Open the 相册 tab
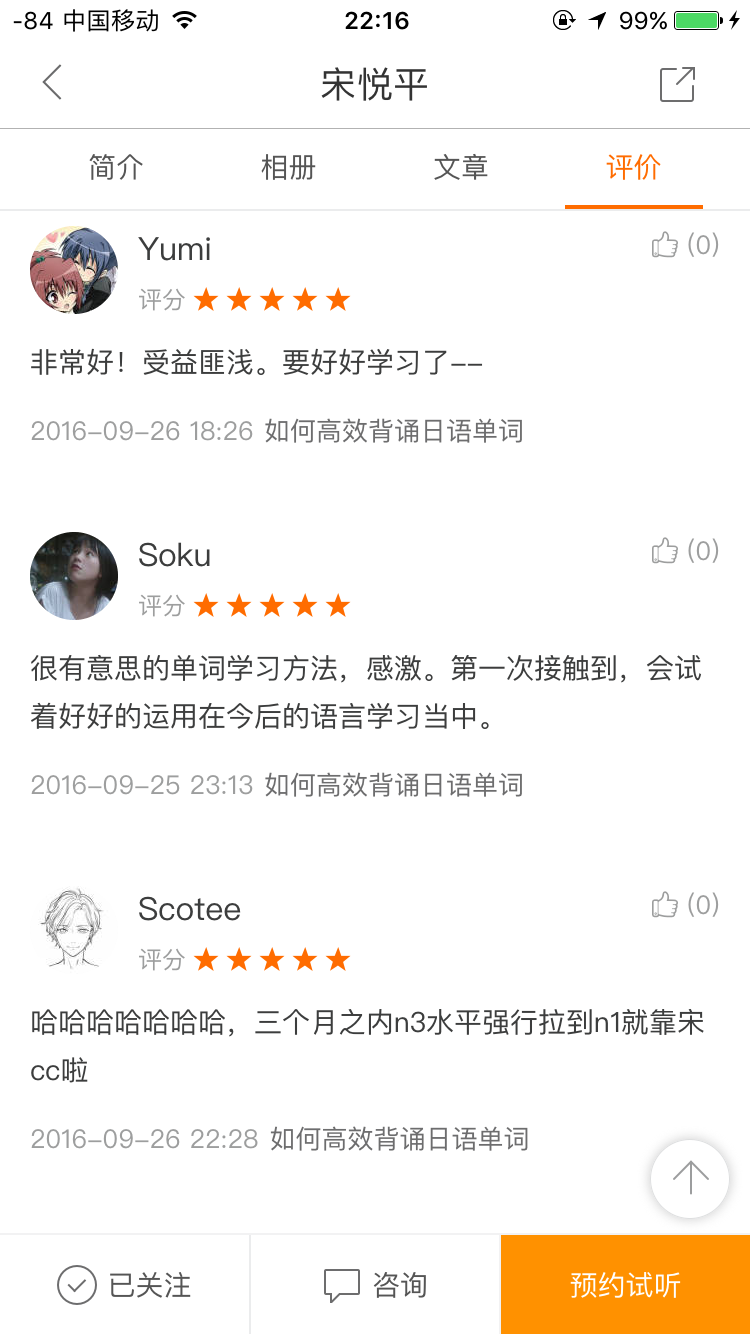Image resolution: width=750 pixels, height=1334 pixels. [288, 168]
